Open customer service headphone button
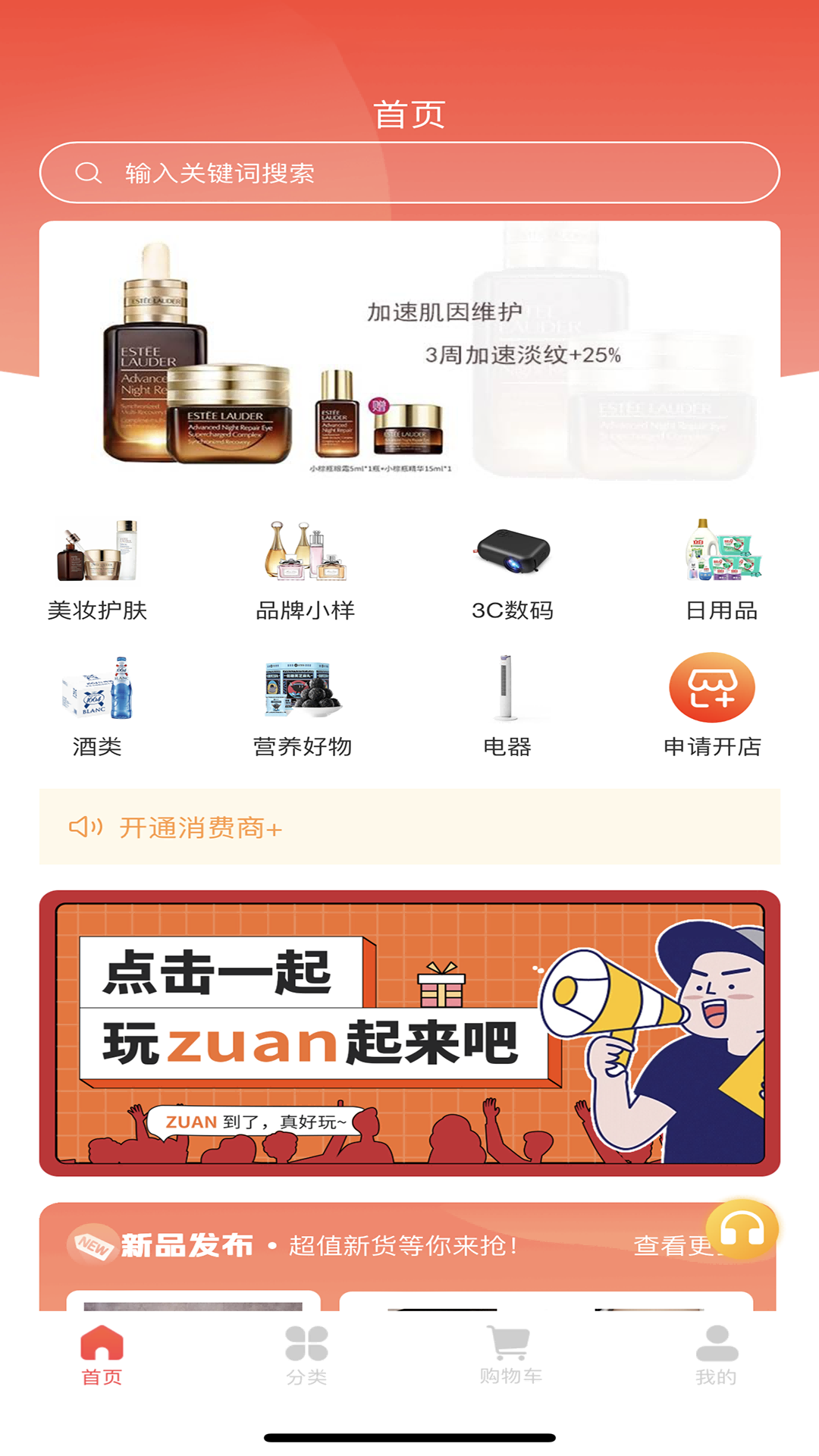Viewport: 819px width, 1456px height. pos(742,1230)
